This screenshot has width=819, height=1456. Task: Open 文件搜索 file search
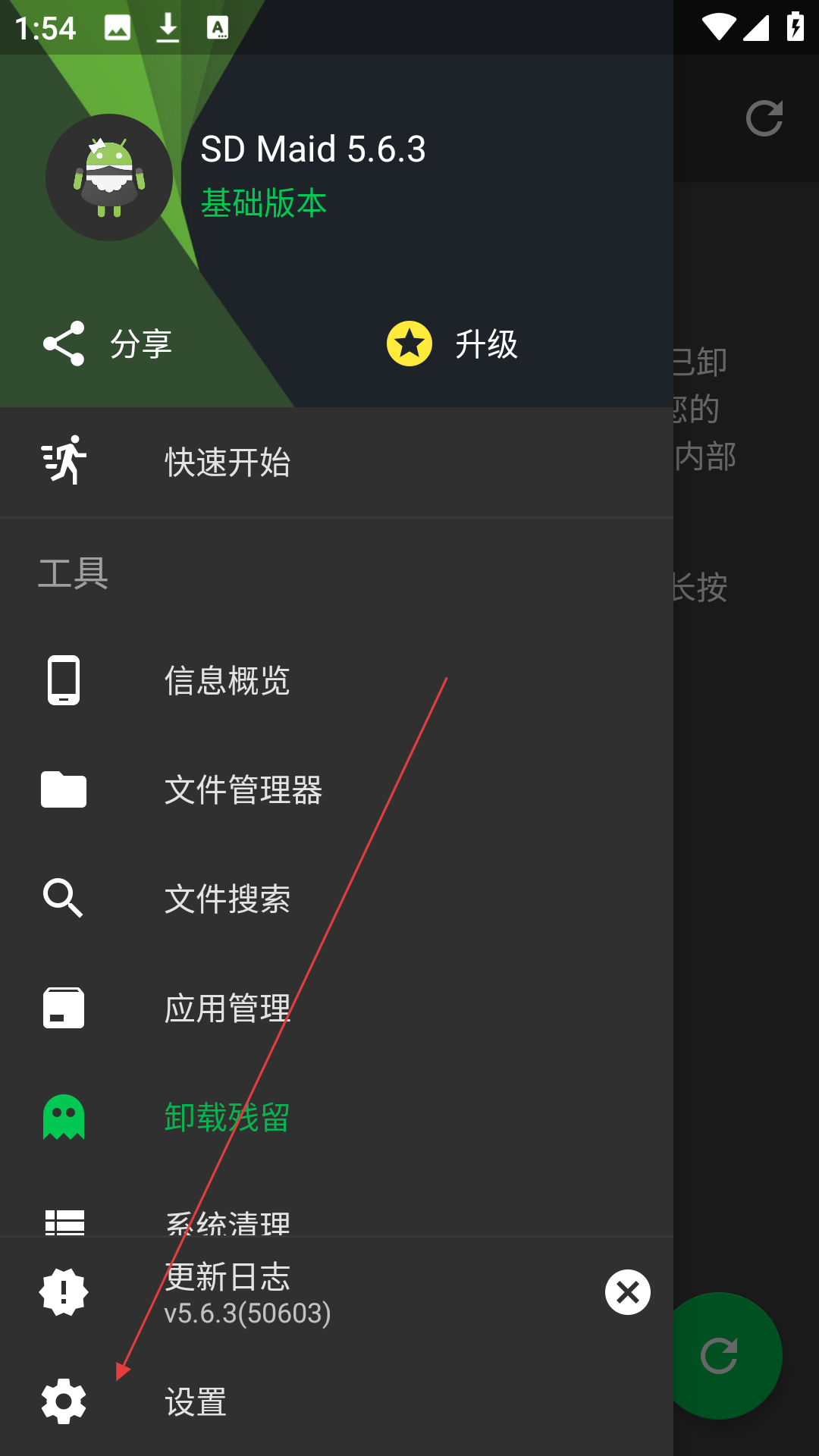(x=227, y=899)
